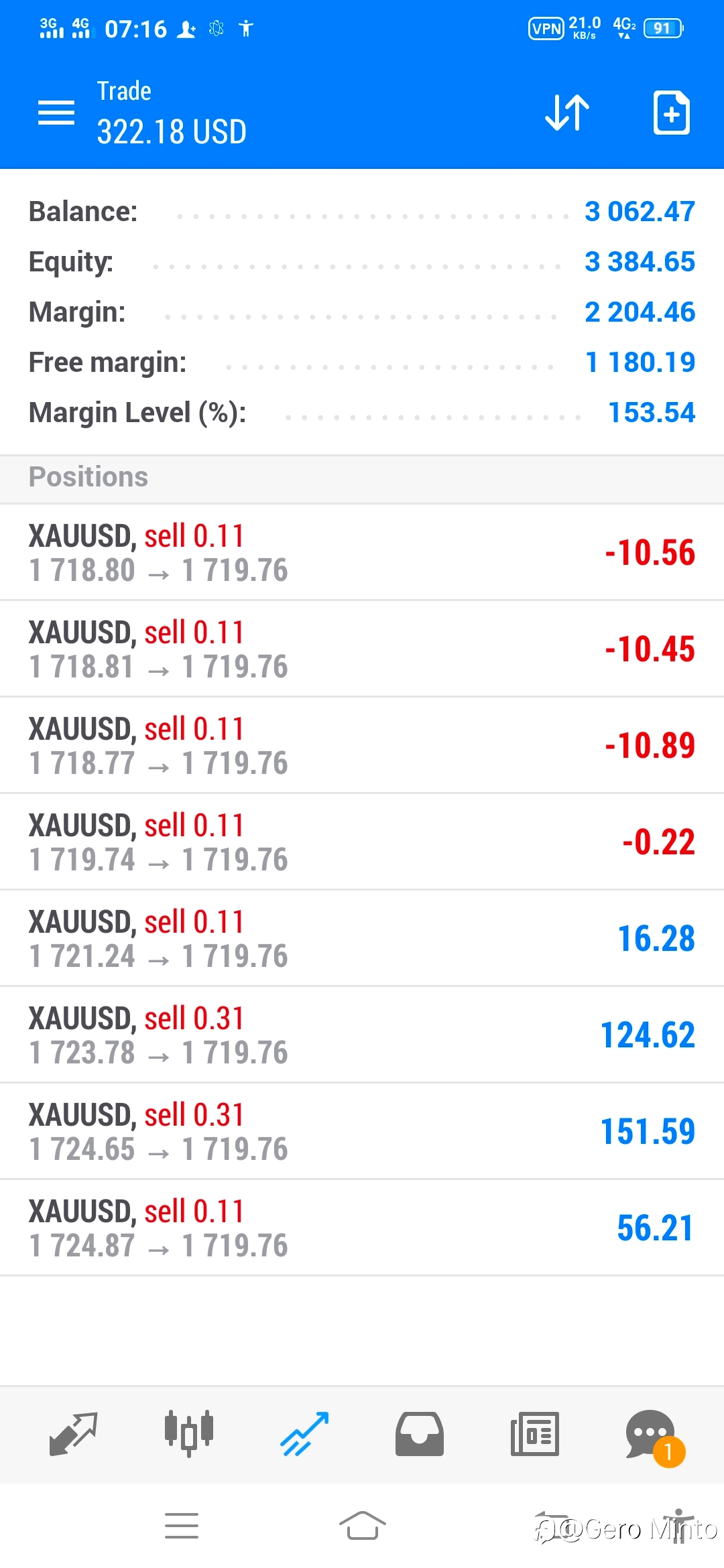Open the hamburger drawer menu

click(56, 113)
